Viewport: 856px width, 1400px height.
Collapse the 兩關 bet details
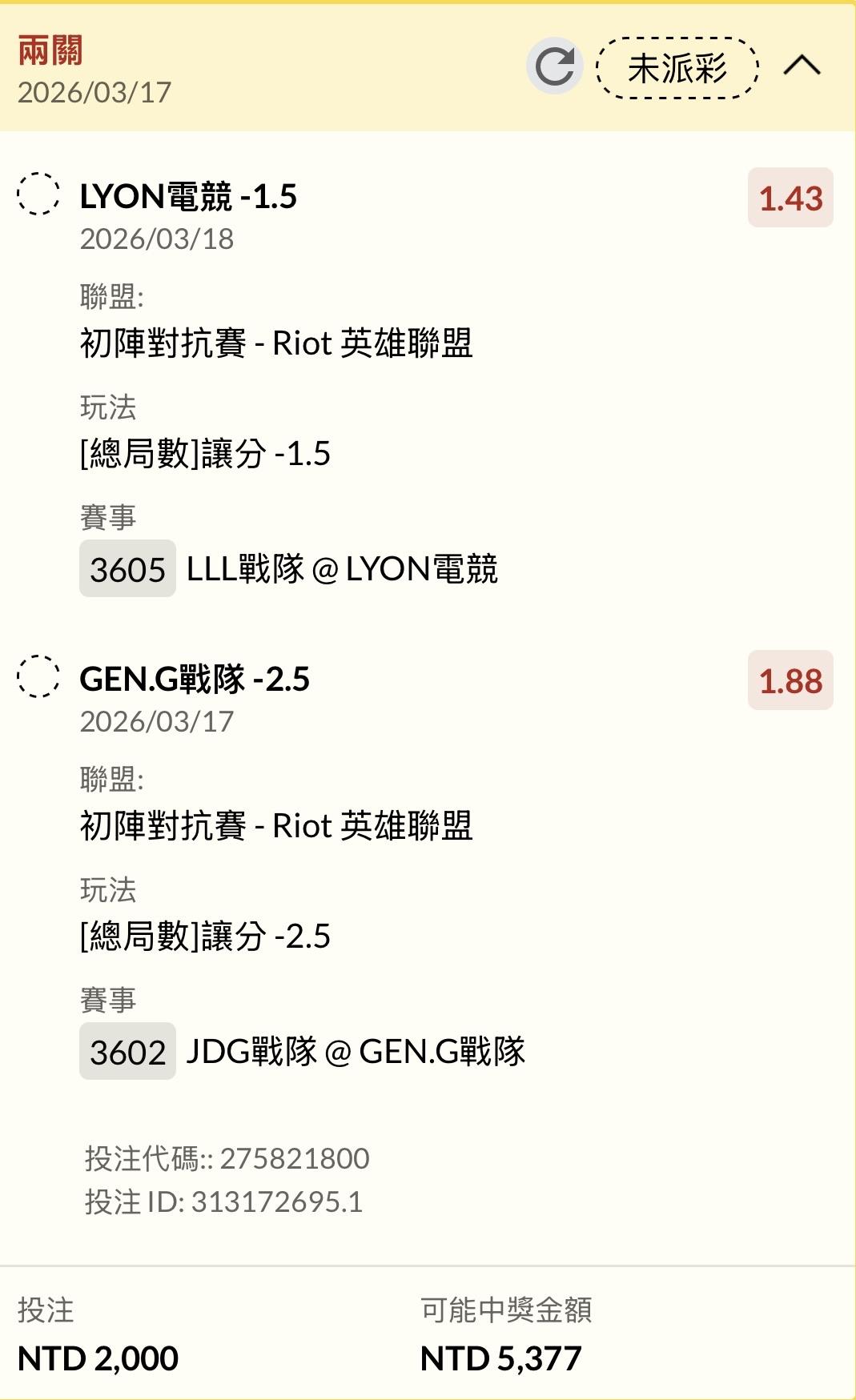coord(802,66)
